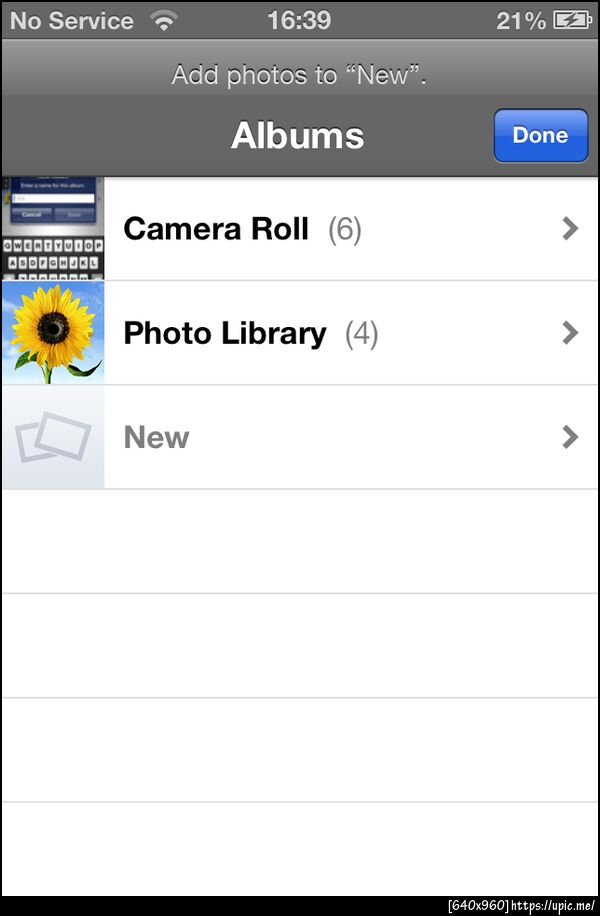
Task: Open the Photo Library album
Action: tap(300, 333)
